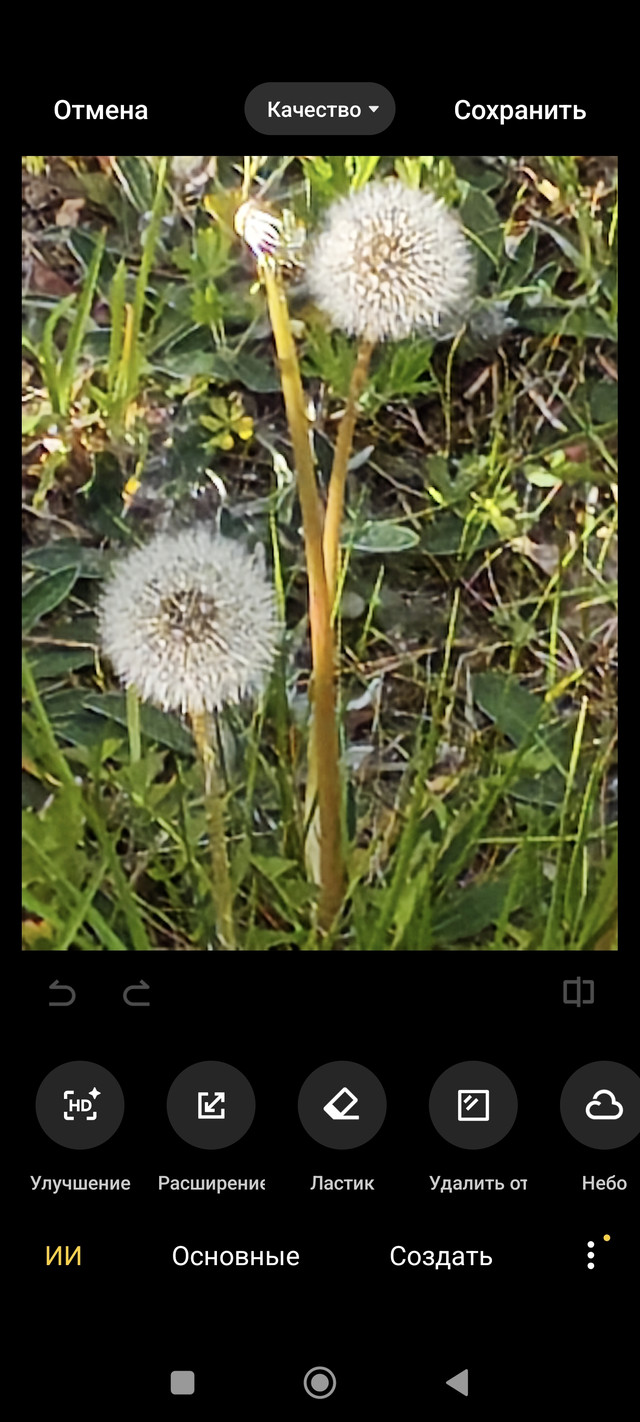Tap the before/after compare icon
Viewport: 640px width, 1422px height.
pos(578,992)
